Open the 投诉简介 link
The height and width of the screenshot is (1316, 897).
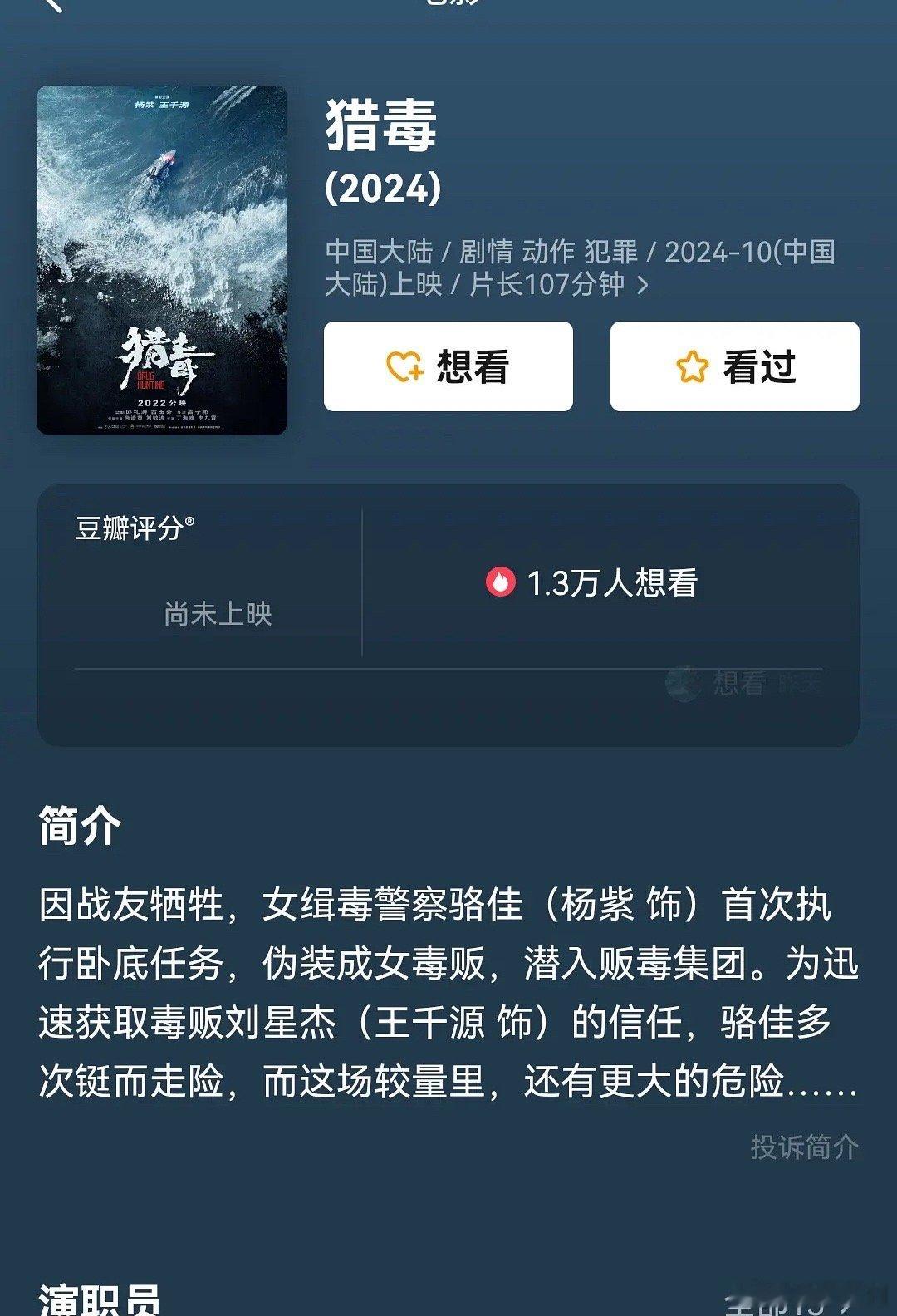(805, 1147)
